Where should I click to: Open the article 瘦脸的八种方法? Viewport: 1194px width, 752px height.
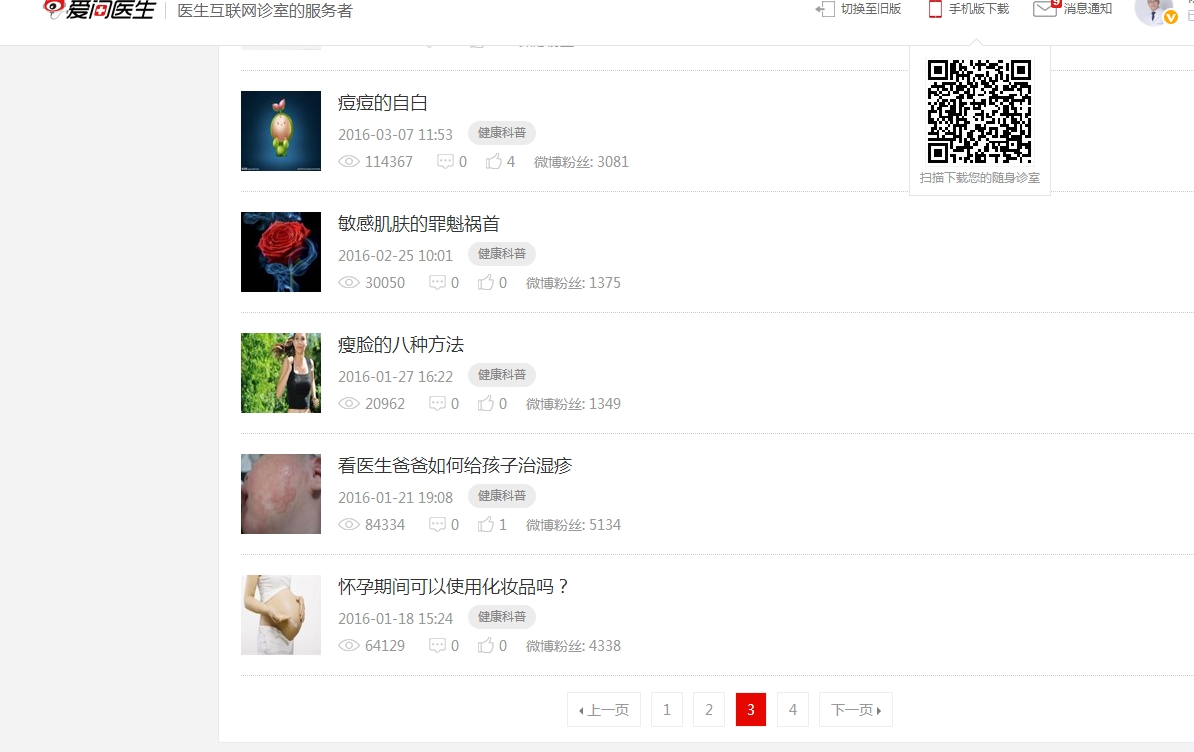401,345
